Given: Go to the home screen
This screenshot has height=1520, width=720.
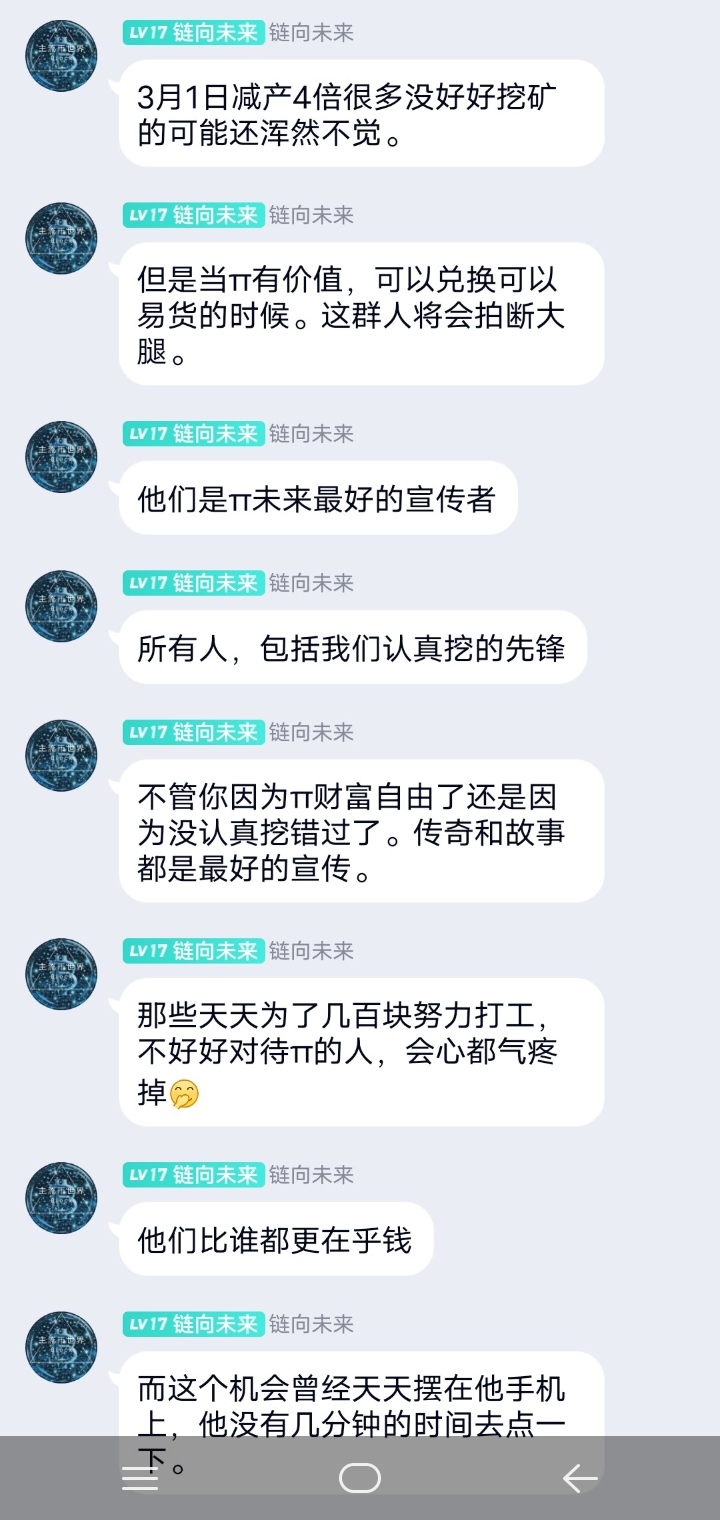Looking at the screenshot, I should [360, 1478].
